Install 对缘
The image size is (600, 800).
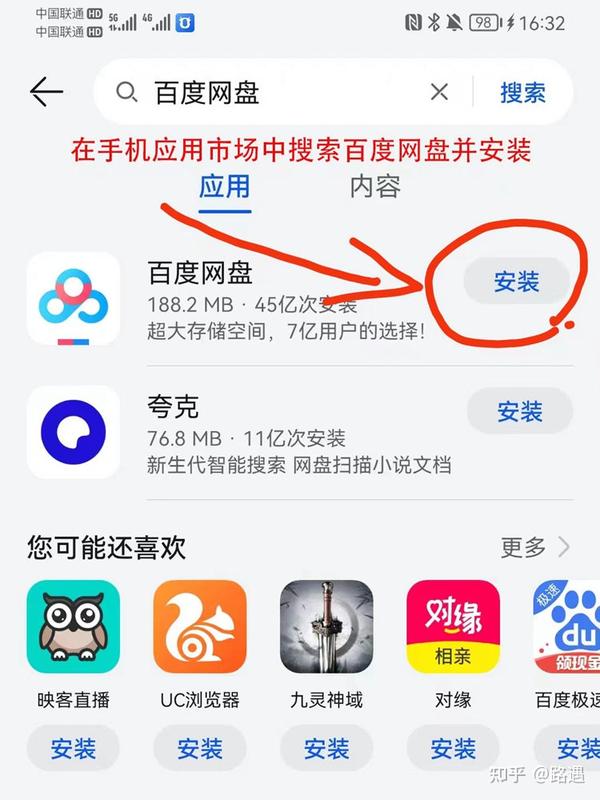click(452, 748)
